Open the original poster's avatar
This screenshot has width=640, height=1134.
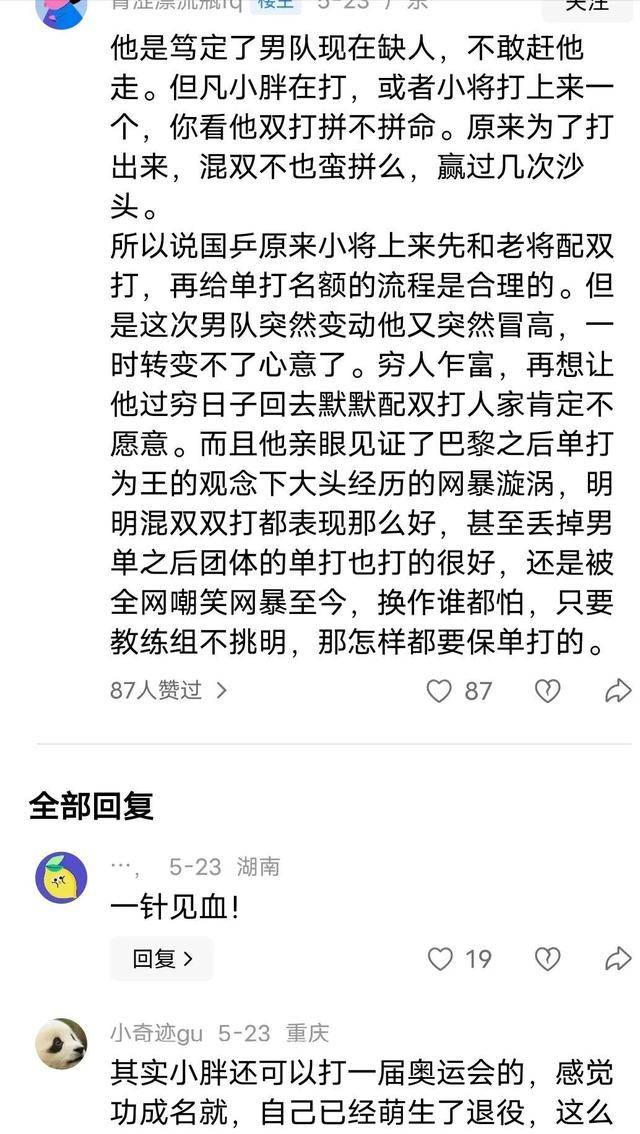click(61, 10)
